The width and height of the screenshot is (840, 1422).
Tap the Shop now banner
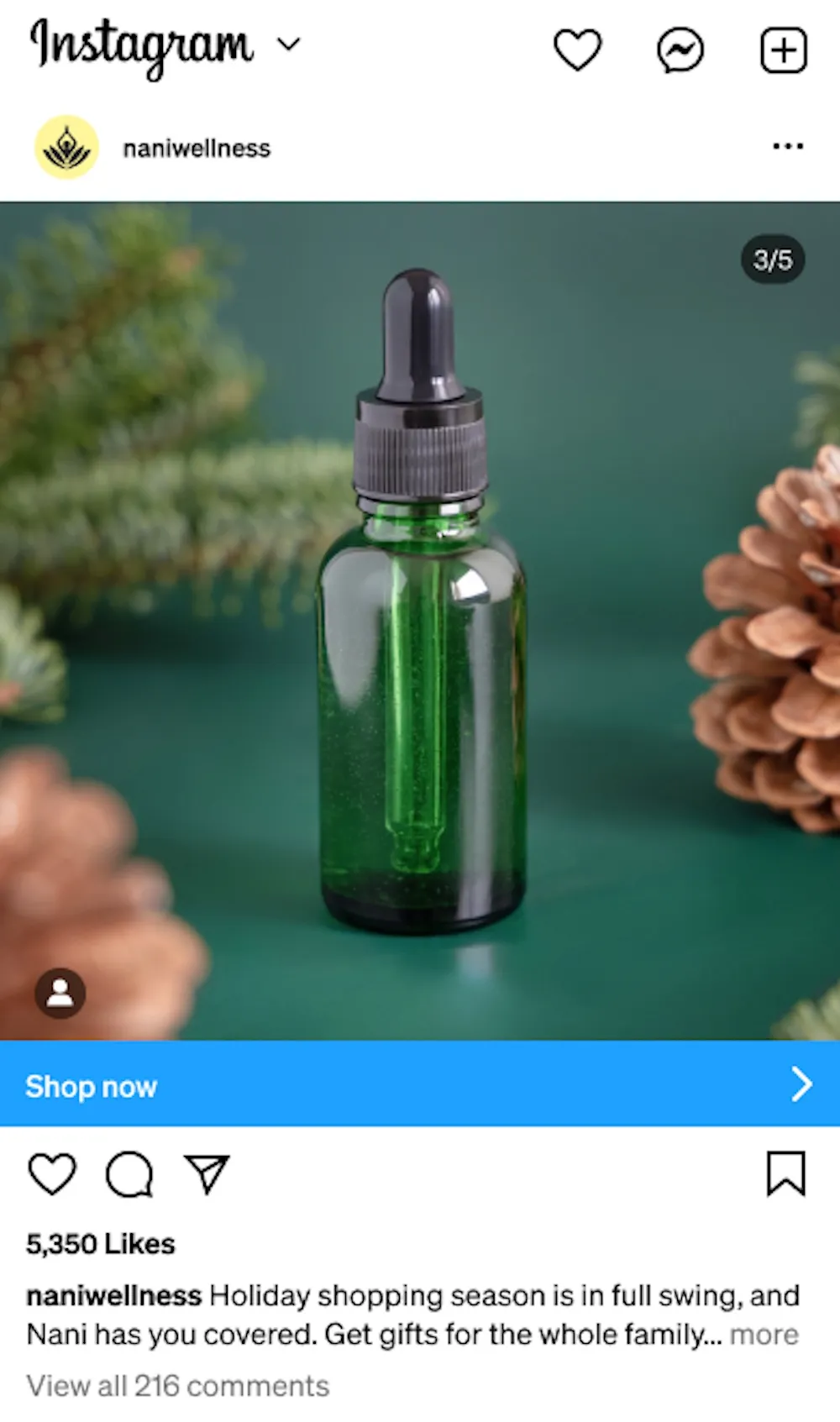[x=420, y=1085]
